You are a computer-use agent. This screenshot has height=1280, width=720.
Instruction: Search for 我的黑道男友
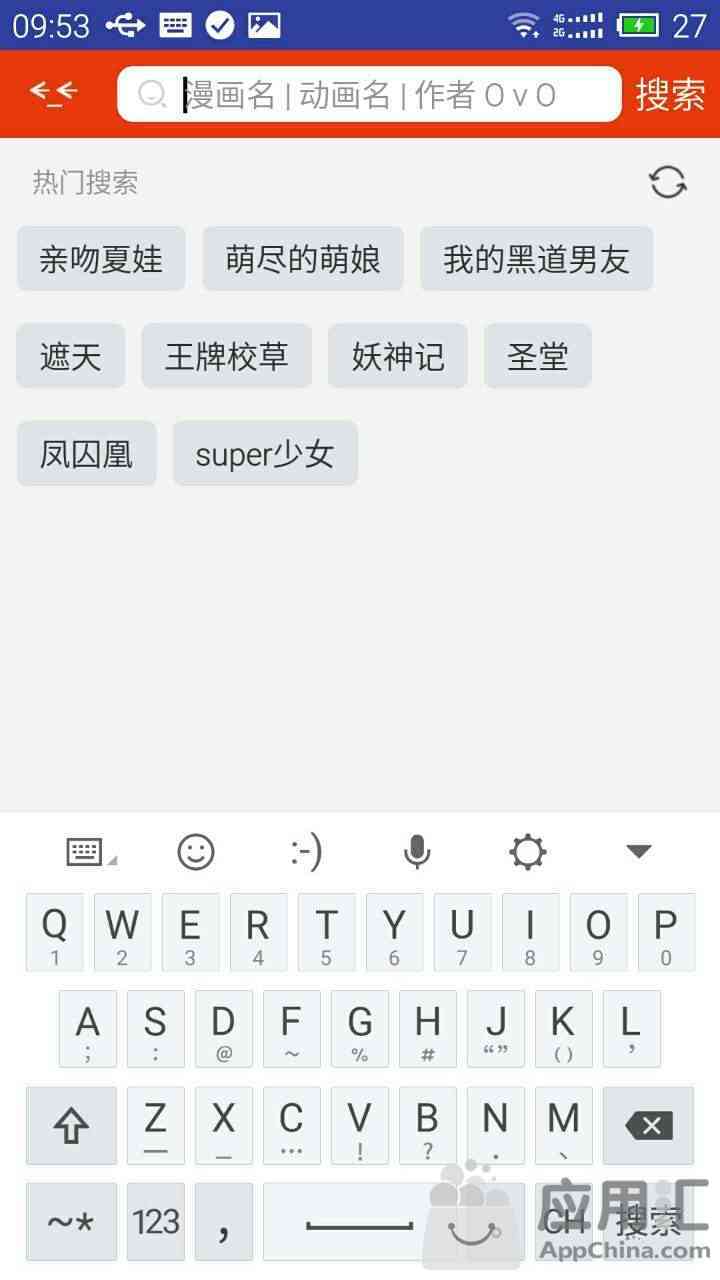point(536,259)
